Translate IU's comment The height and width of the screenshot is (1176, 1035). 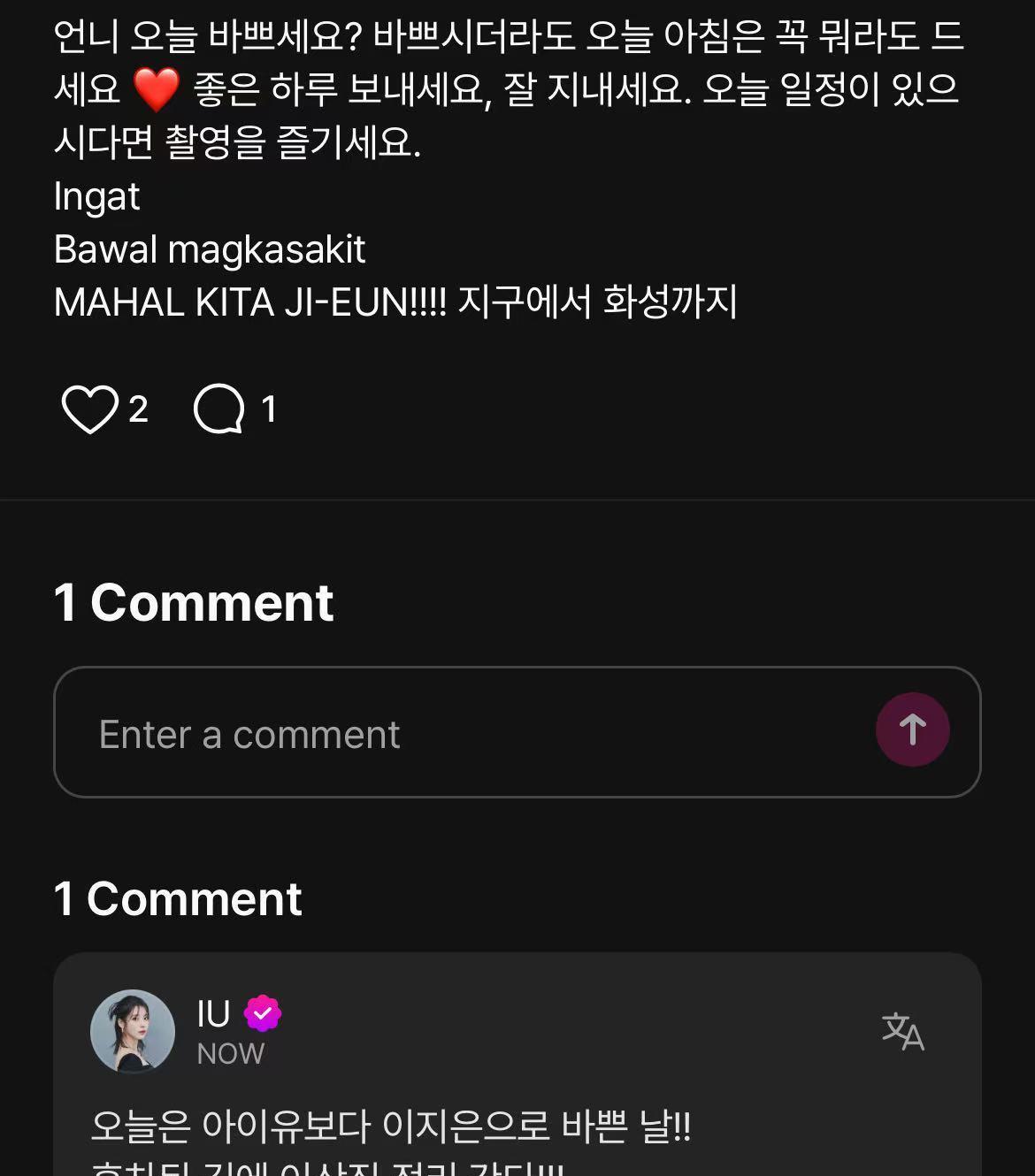[x=902, y=1031]
